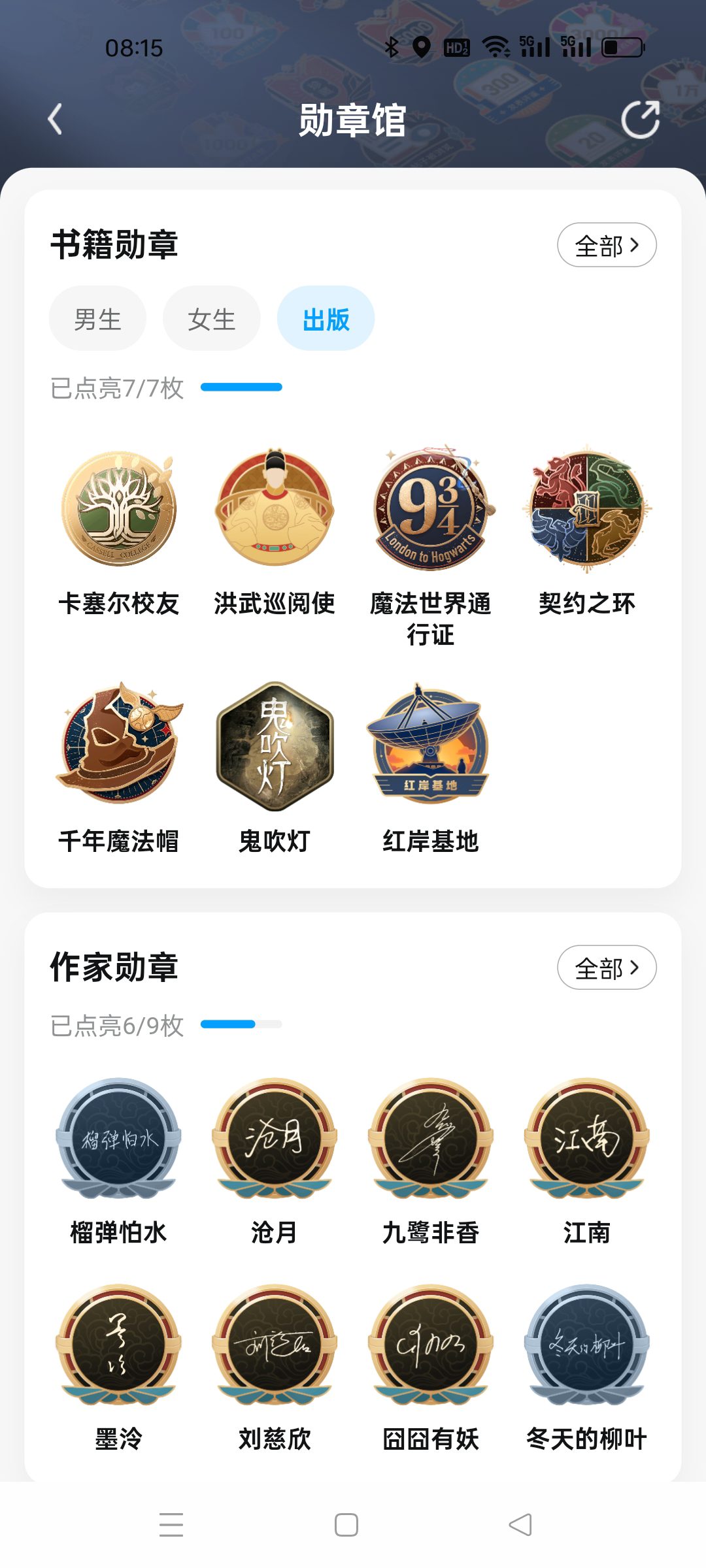Switch to the 女生 filter
The image size is (706, 1568).
pyautogui.click(x=211, y=319)
